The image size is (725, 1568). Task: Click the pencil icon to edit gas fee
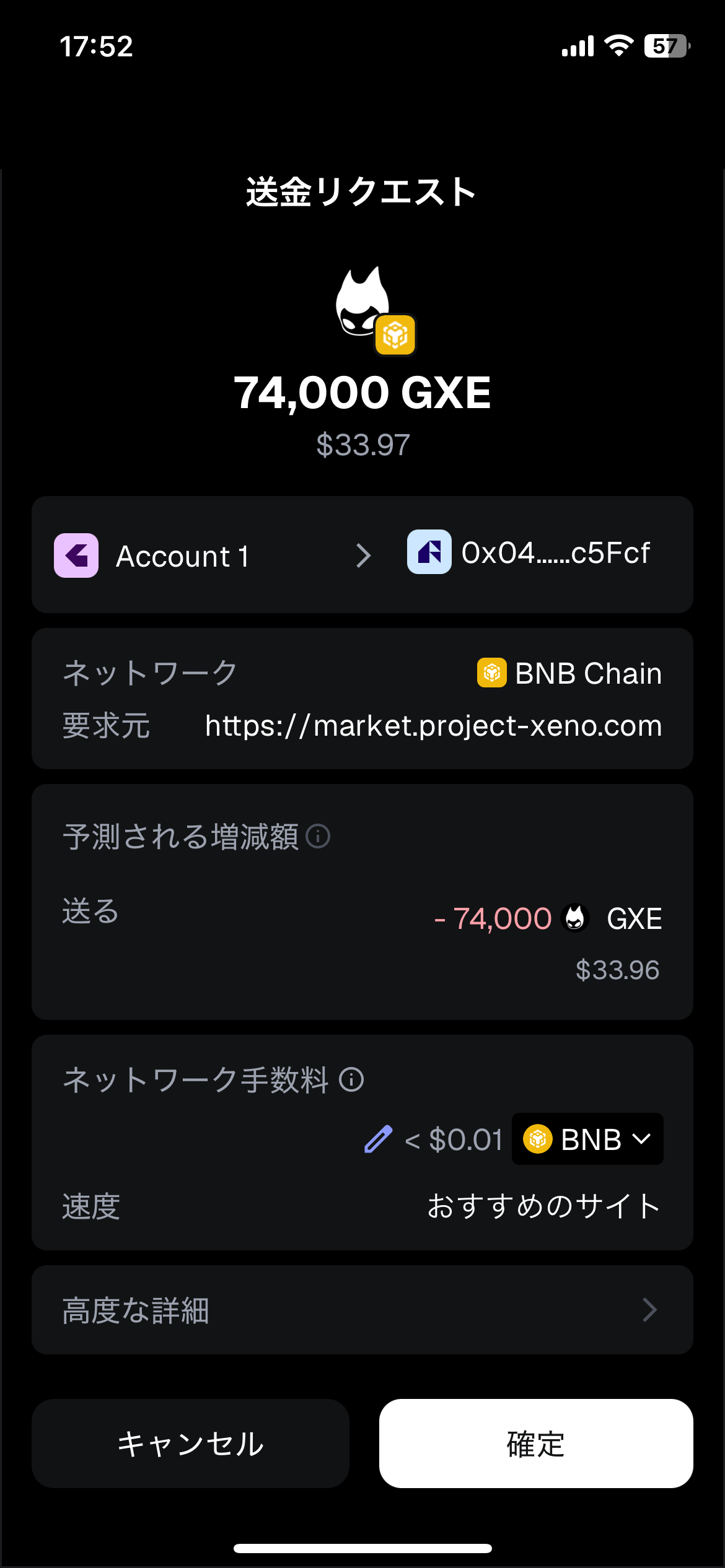click(x=379, y=1138)
